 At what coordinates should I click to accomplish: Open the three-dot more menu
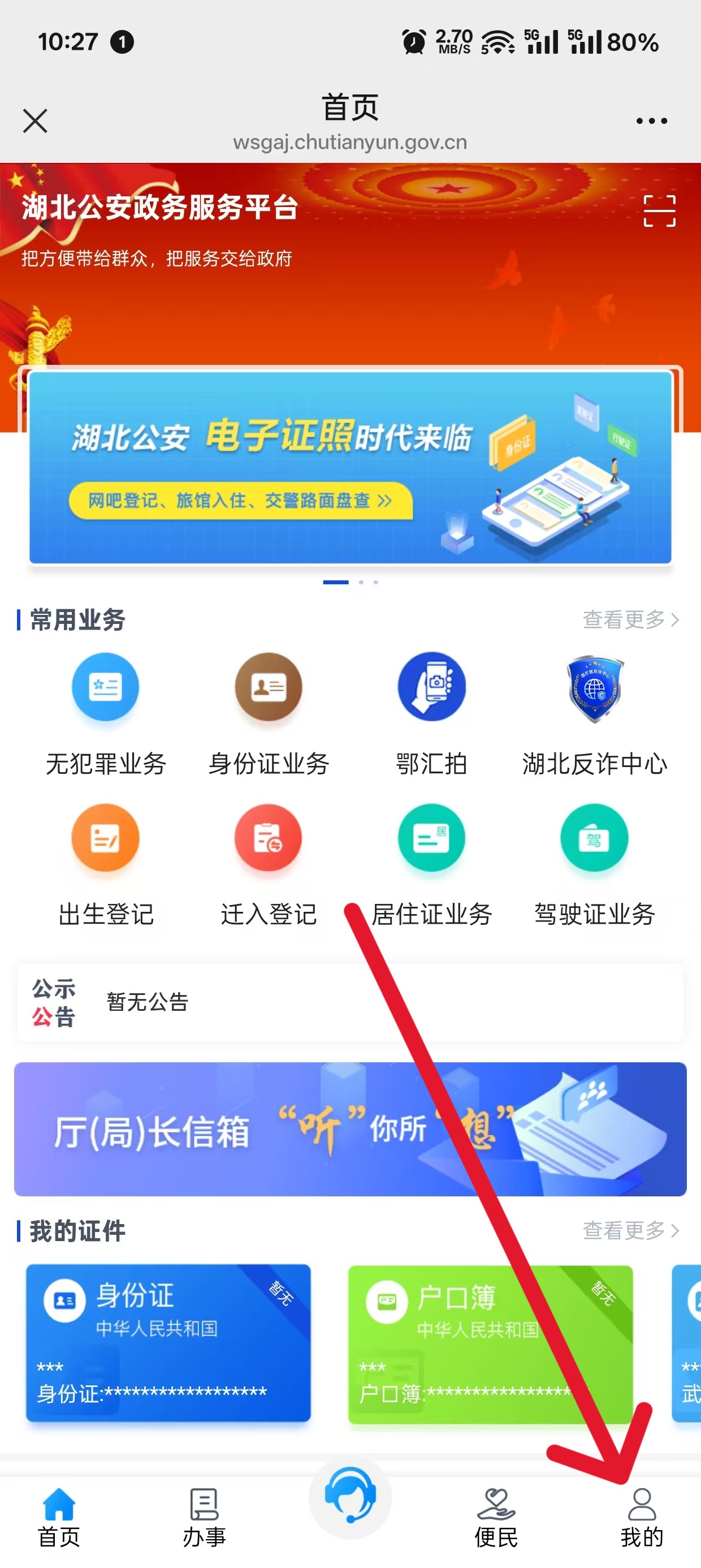point(650,120)
